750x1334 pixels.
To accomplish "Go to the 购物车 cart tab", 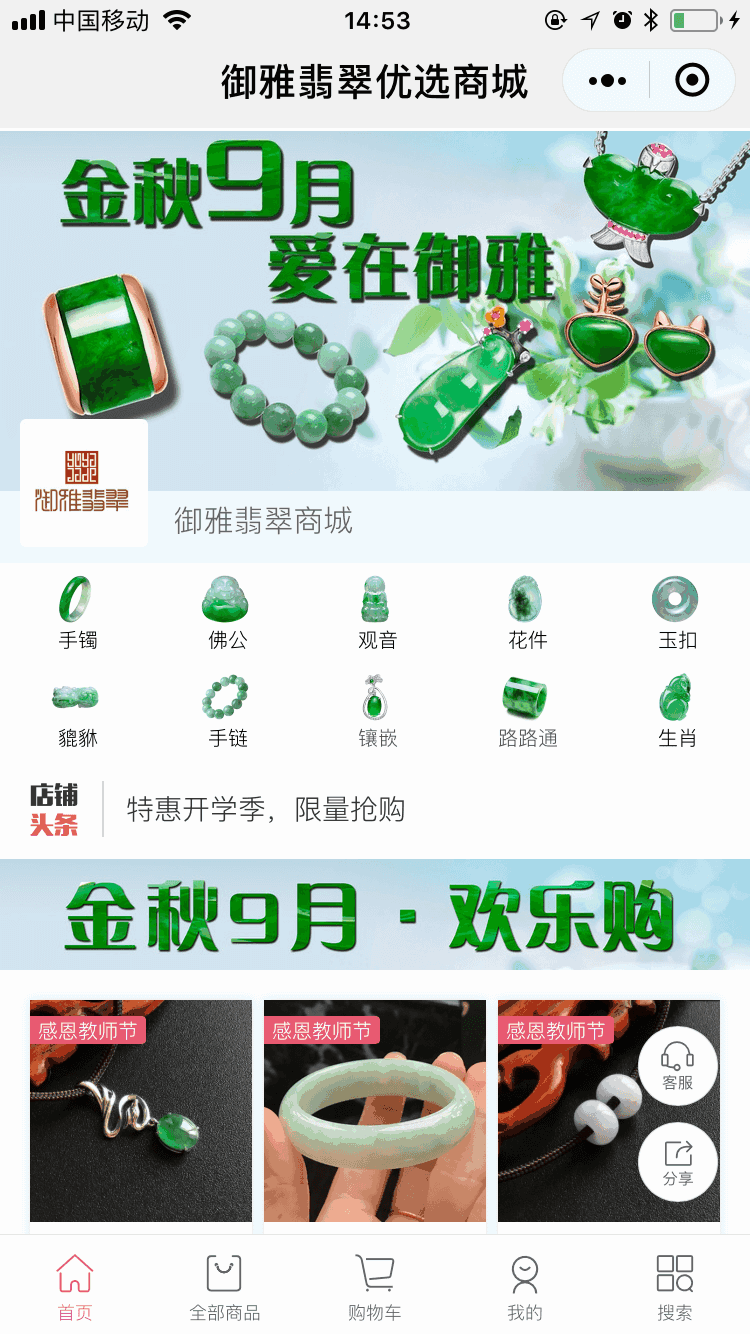I will (375, 1288).
